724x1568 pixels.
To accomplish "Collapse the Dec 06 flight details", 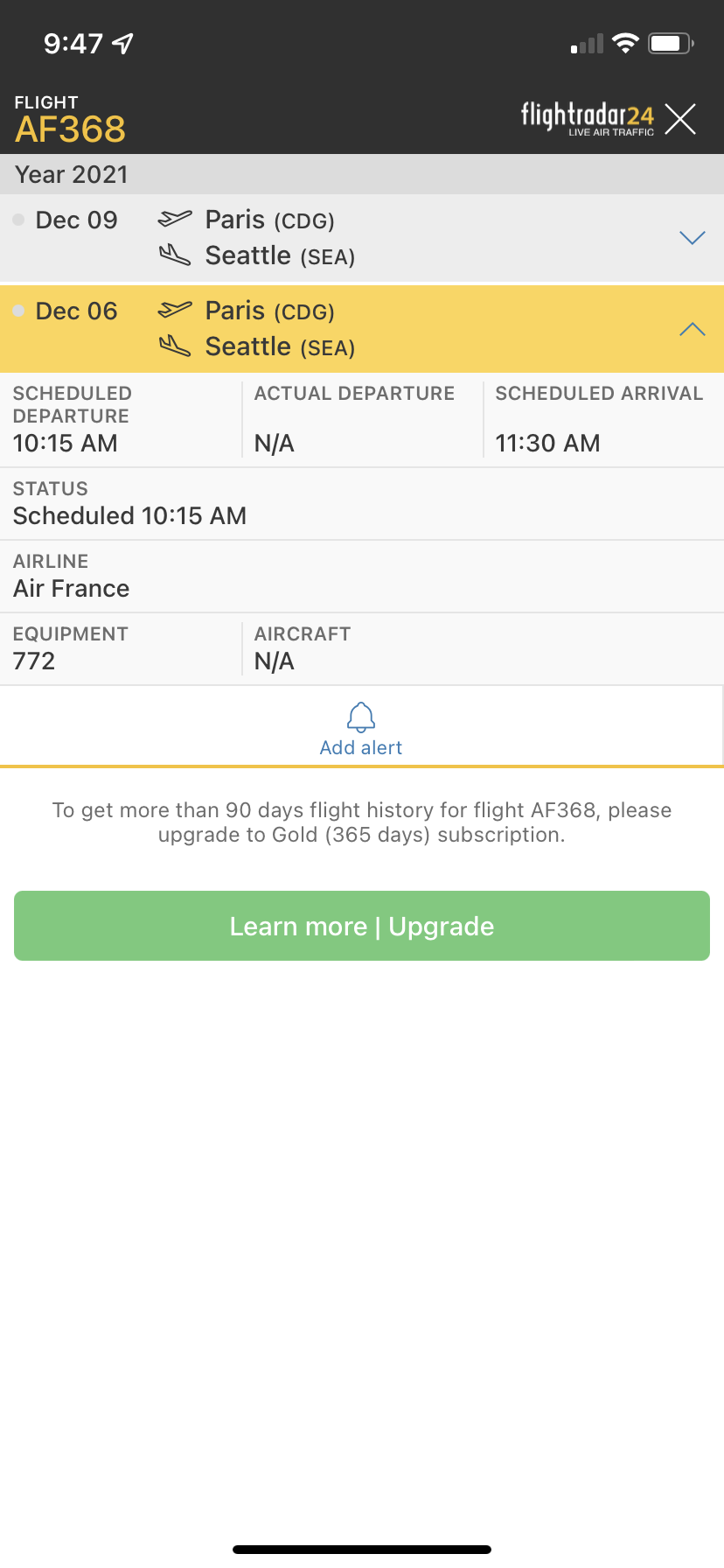I will (692, 329).
